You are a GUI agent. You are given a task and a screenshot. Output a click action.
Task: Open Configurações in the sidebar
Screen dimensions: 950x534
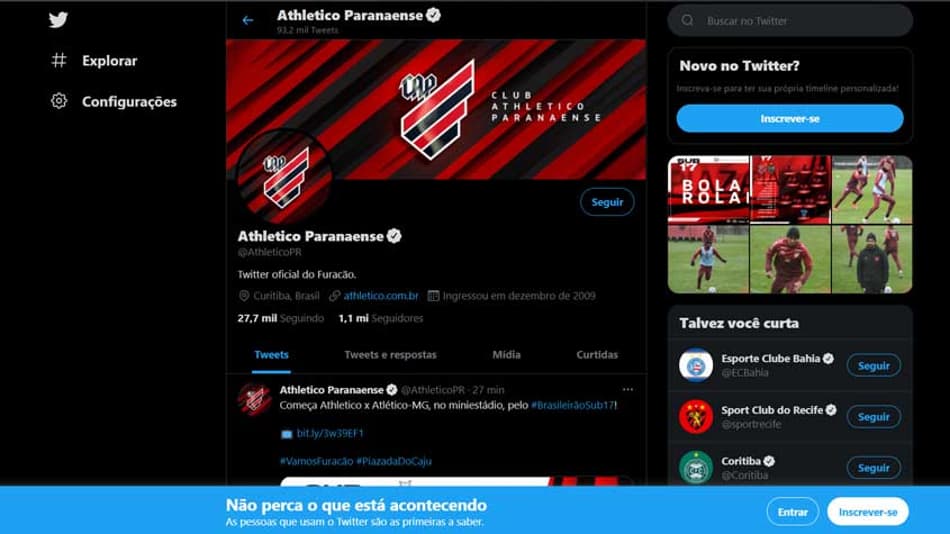click(x=128, y=102)
